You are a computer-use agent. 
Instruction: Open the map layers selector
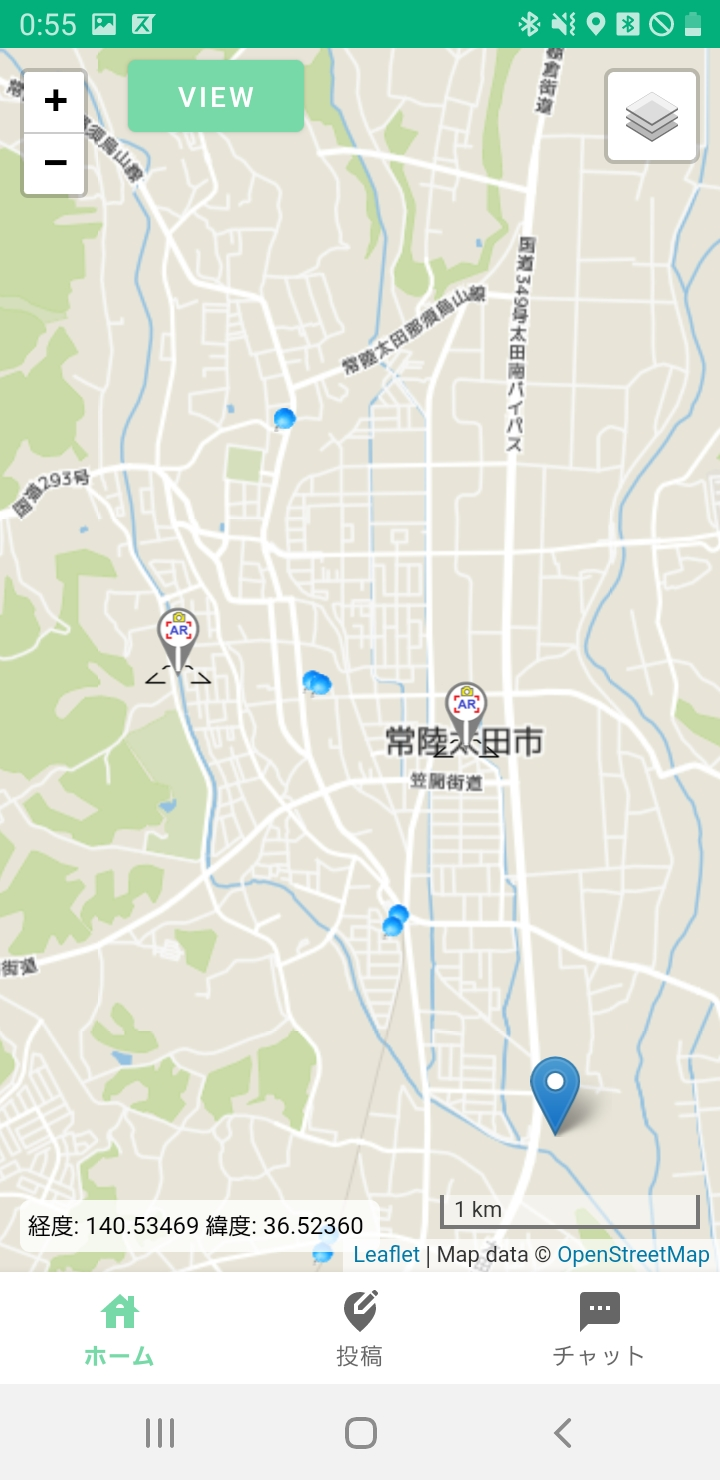[652, 116]
